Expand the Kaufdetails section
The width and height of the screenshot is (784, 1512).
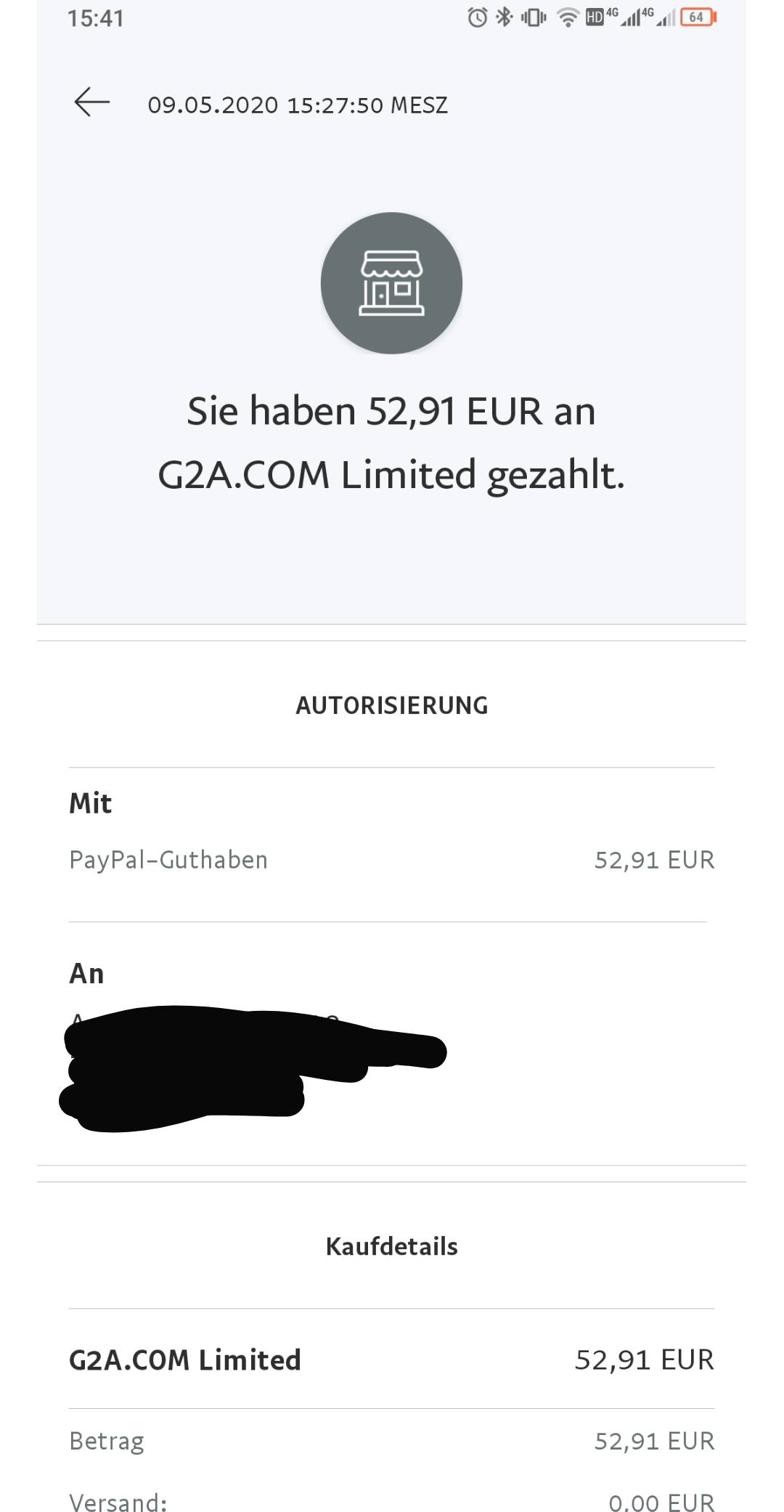pyautogui.click(x=392, y=1245)
